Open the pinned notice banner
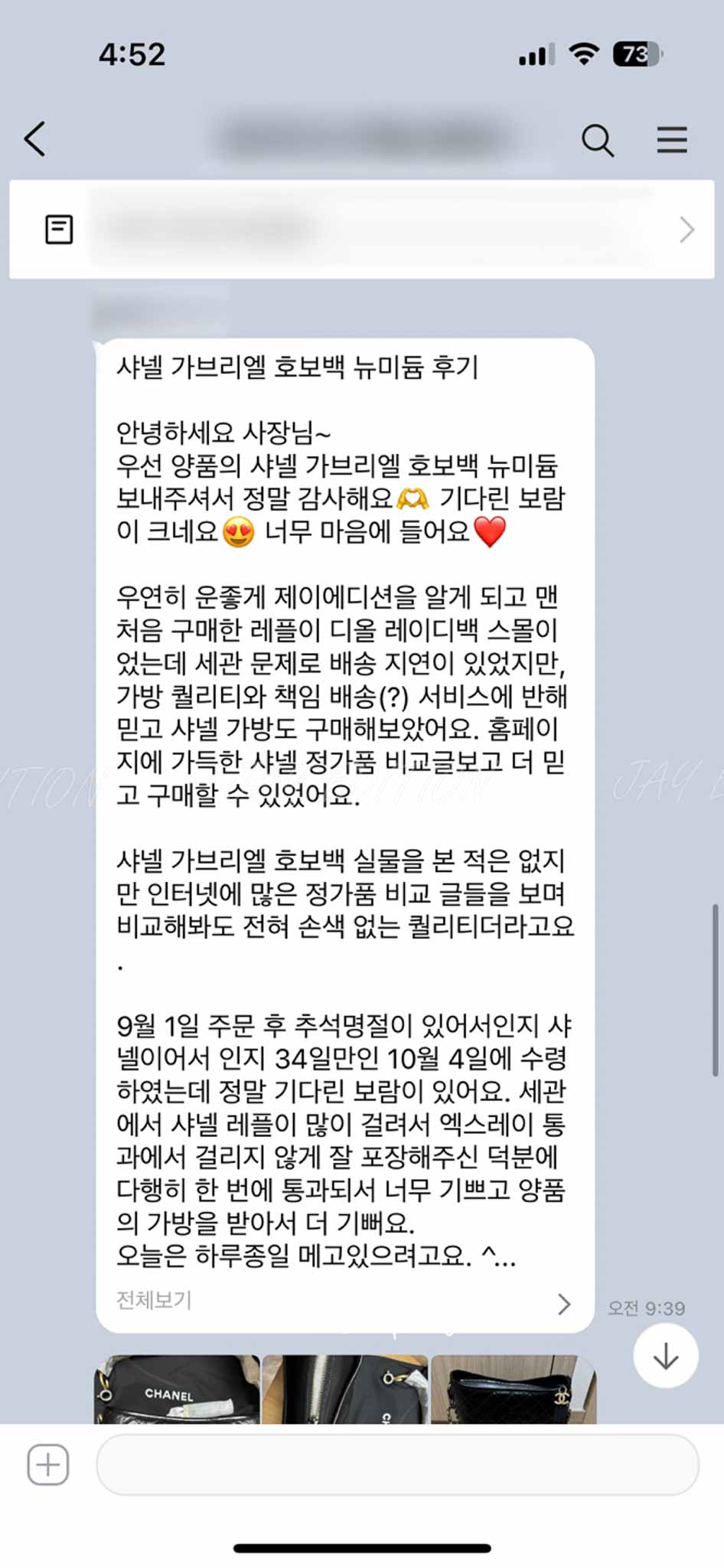The image size is (724, 1568). (x=361, y=229)
